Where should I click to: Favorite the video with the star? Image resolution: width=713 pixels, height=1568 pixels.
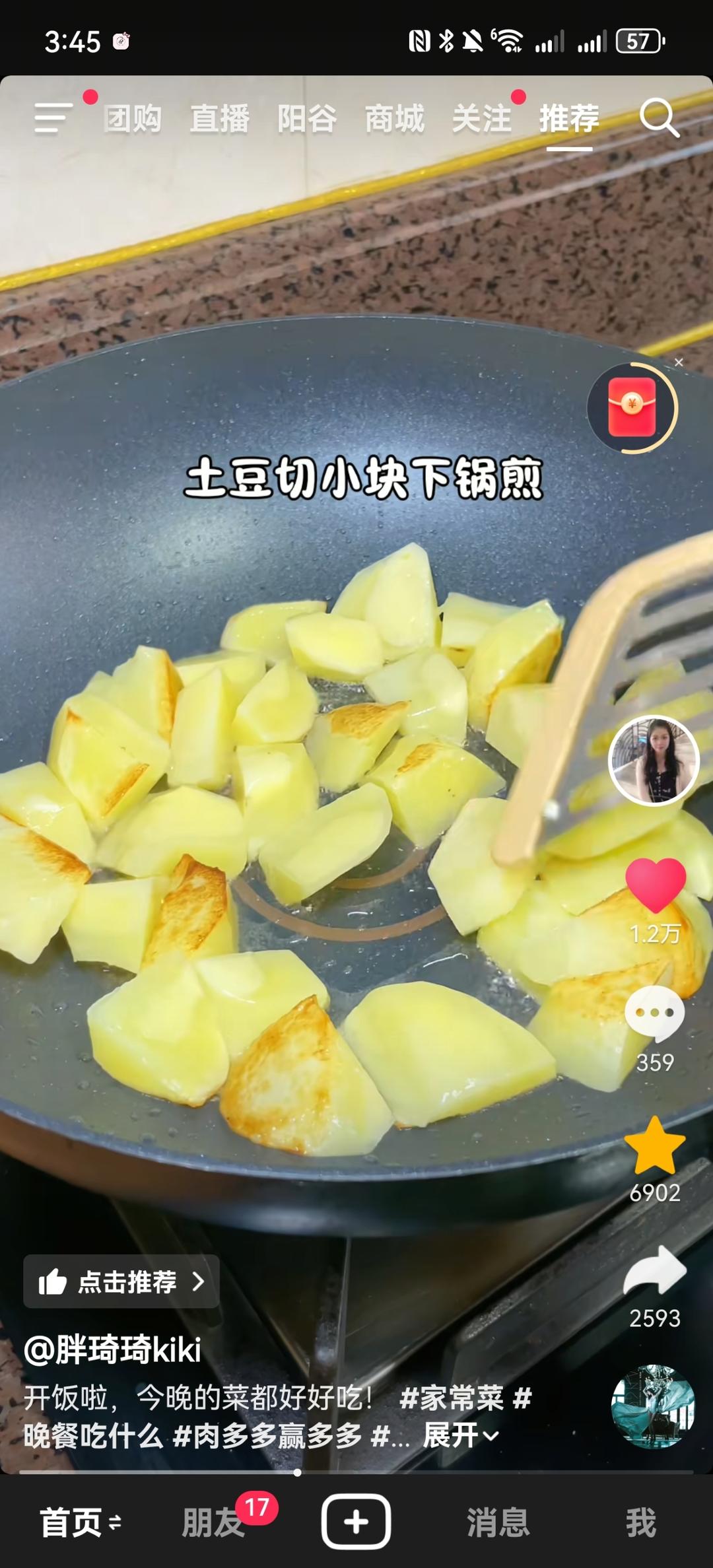(655, 1145)
